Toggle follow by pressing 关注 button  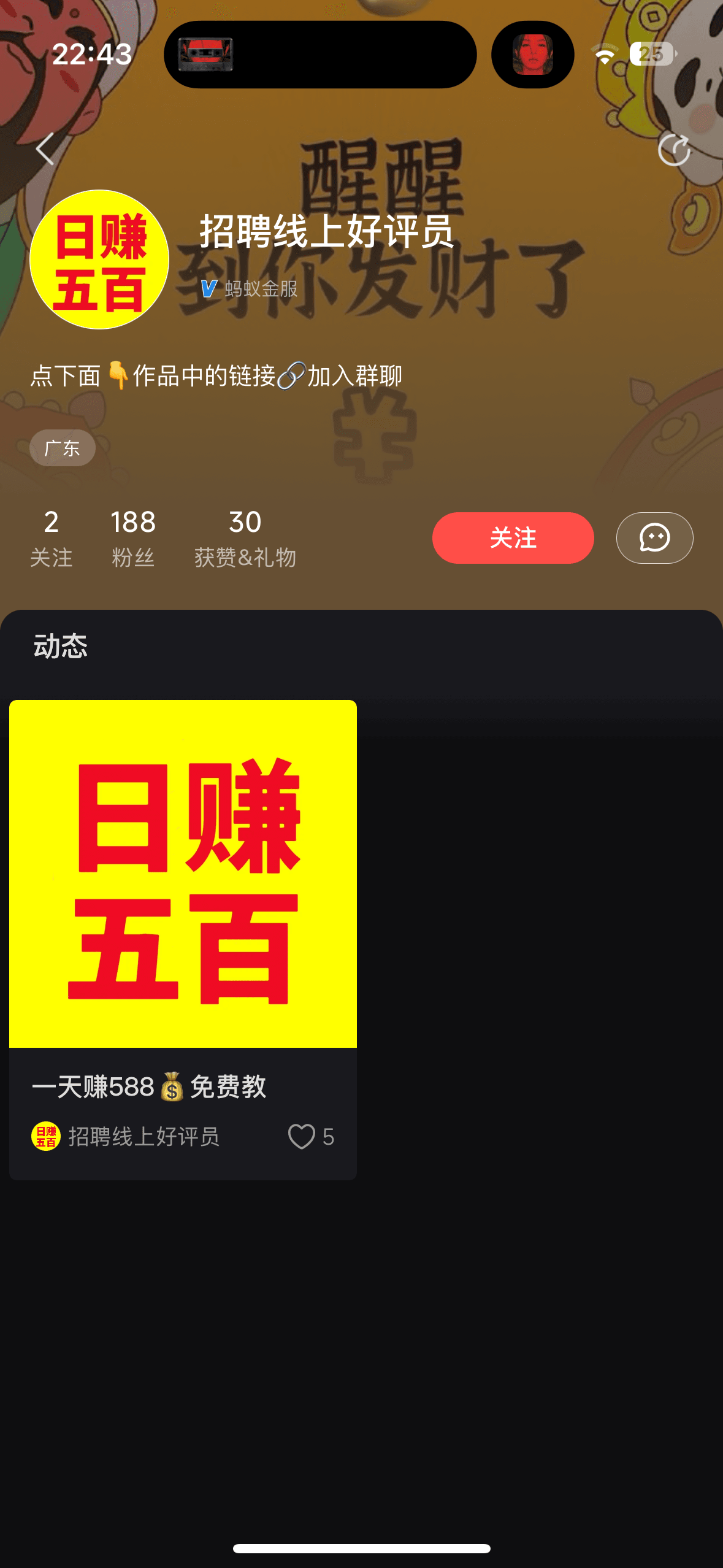tap(512, 537)
